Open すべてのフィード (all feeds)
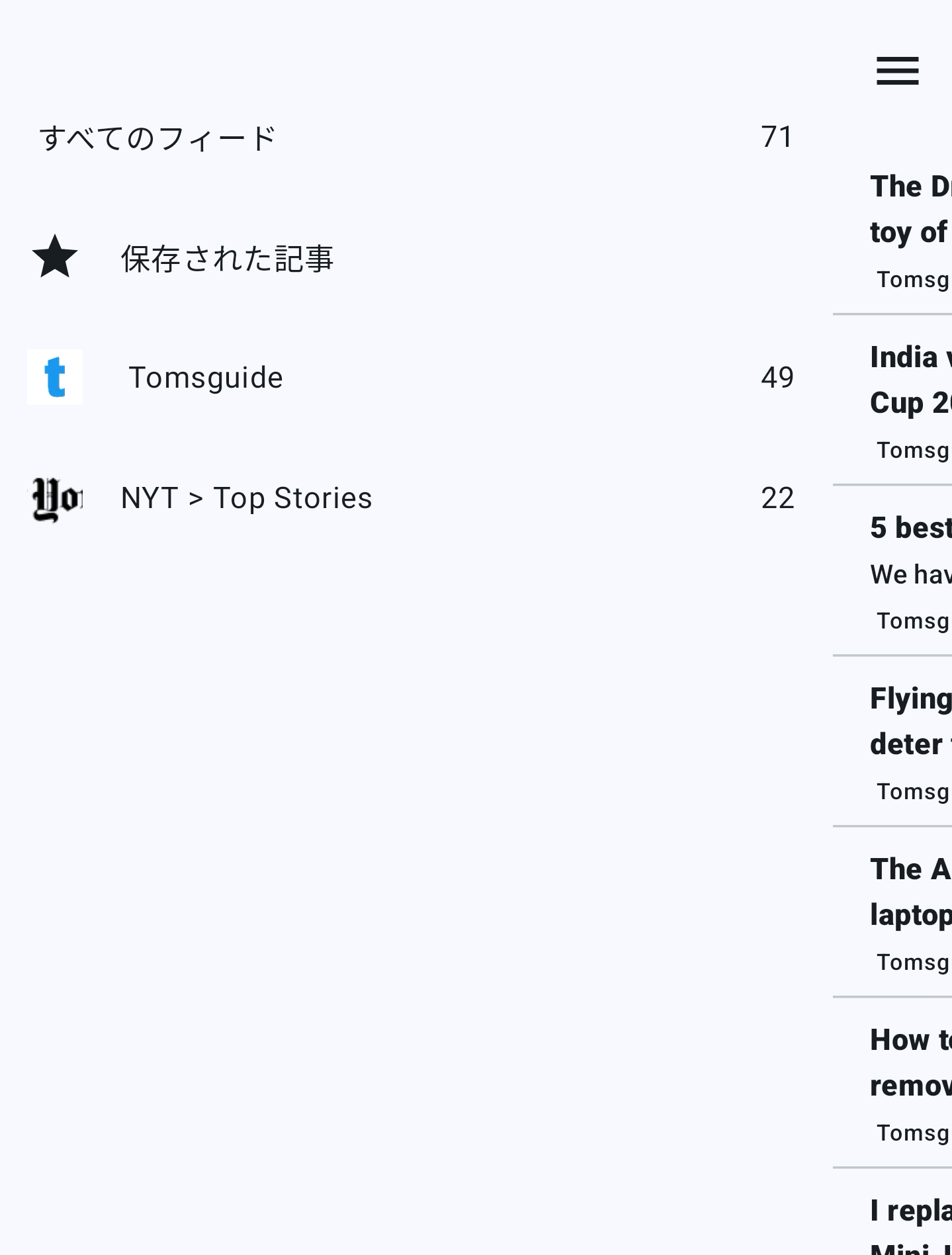Image resolution: width=952 pixels, height=1255 pixels. tap(157, 138)
